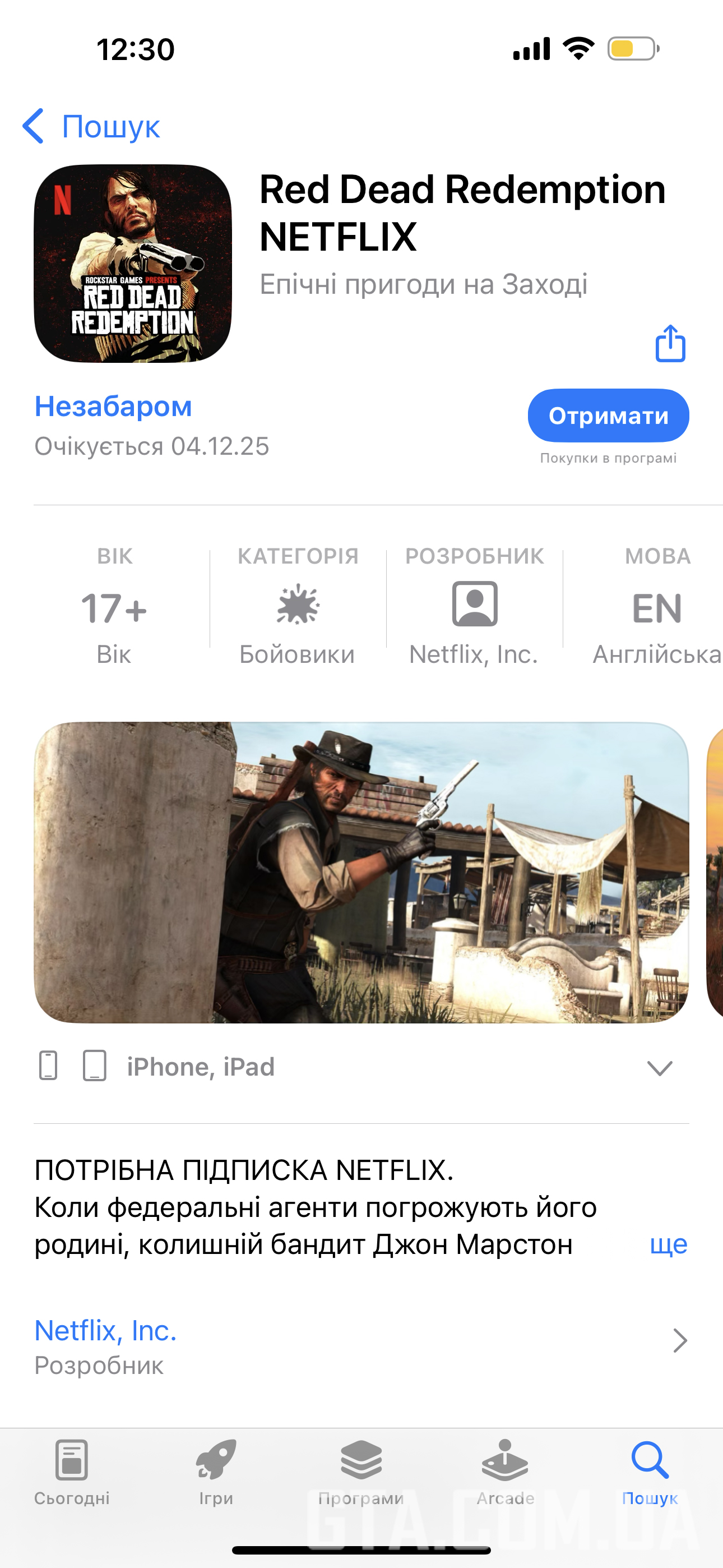
Task: Open the Бойовики category info
Action: click(x=298, y=606)
